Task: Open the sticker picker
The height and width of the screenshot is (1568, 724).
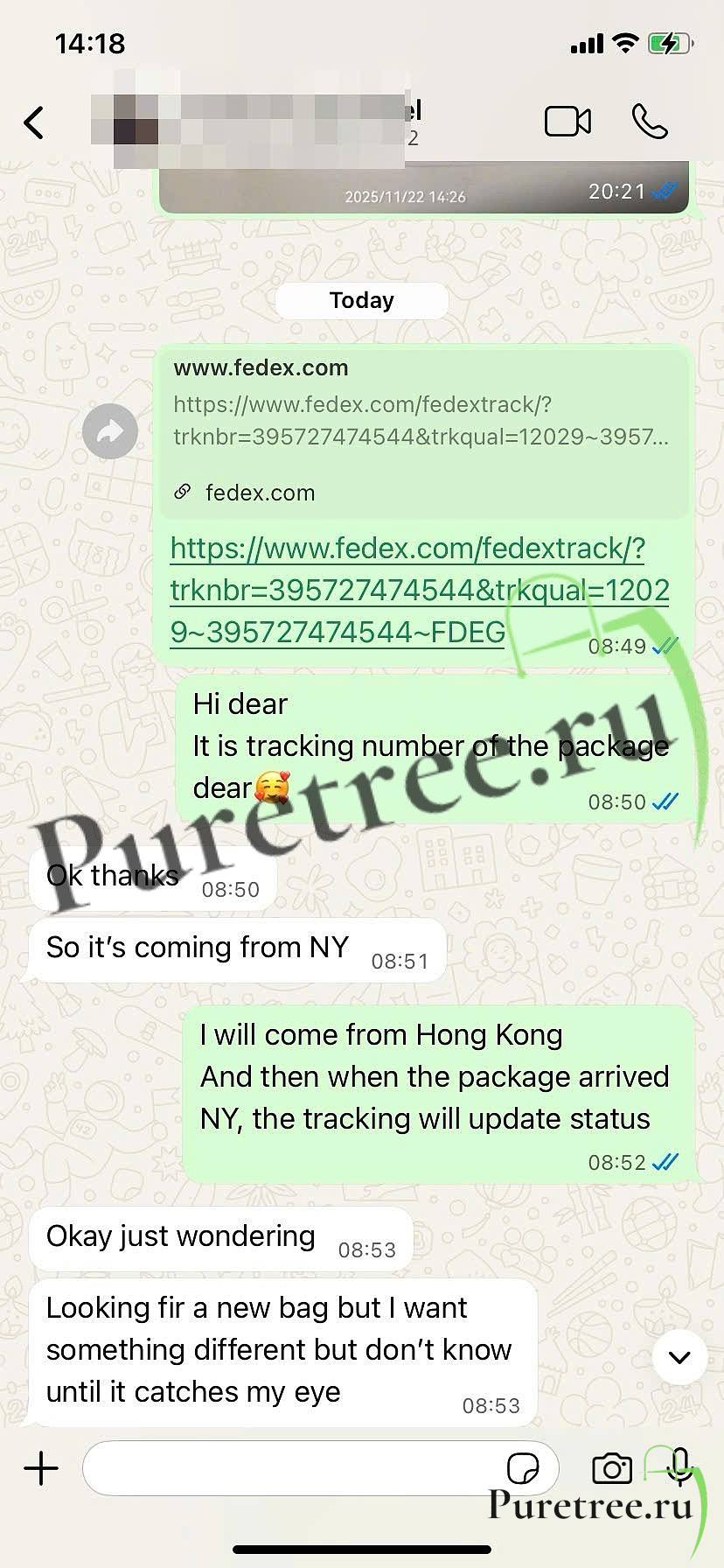Action: coord(523,1468)
